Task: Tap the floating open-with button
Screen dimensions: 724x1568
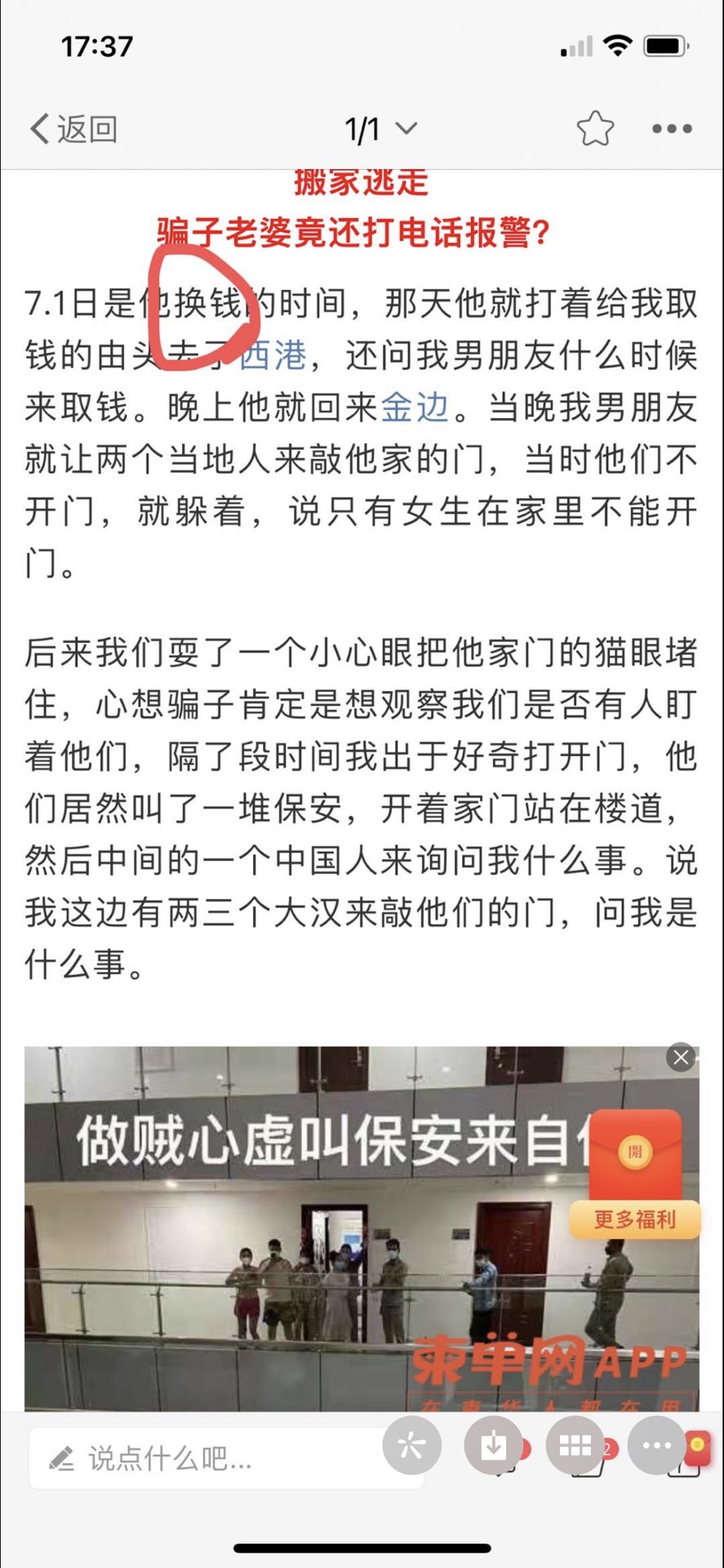Action: (411, 1445)
